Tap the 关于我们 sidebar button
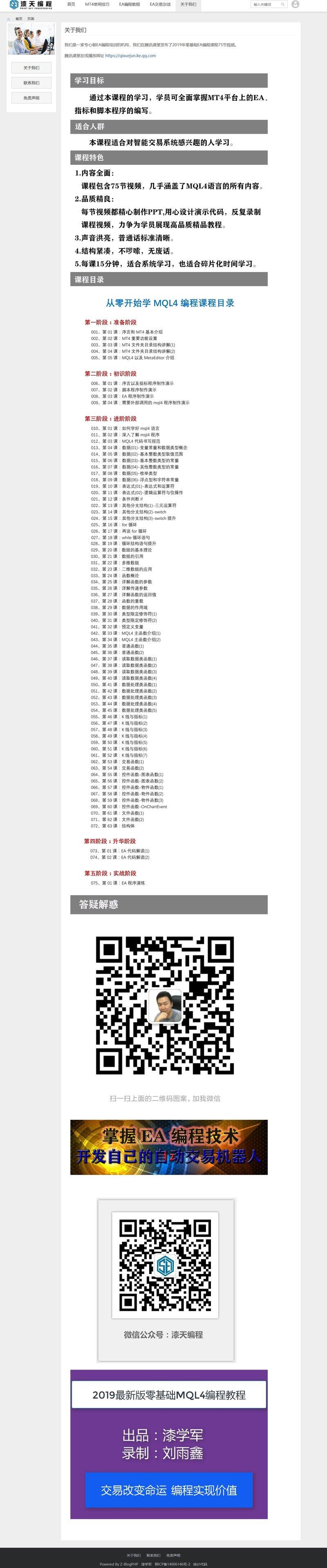The height and width of the screenshot is (1568, 327). point(31,67)
